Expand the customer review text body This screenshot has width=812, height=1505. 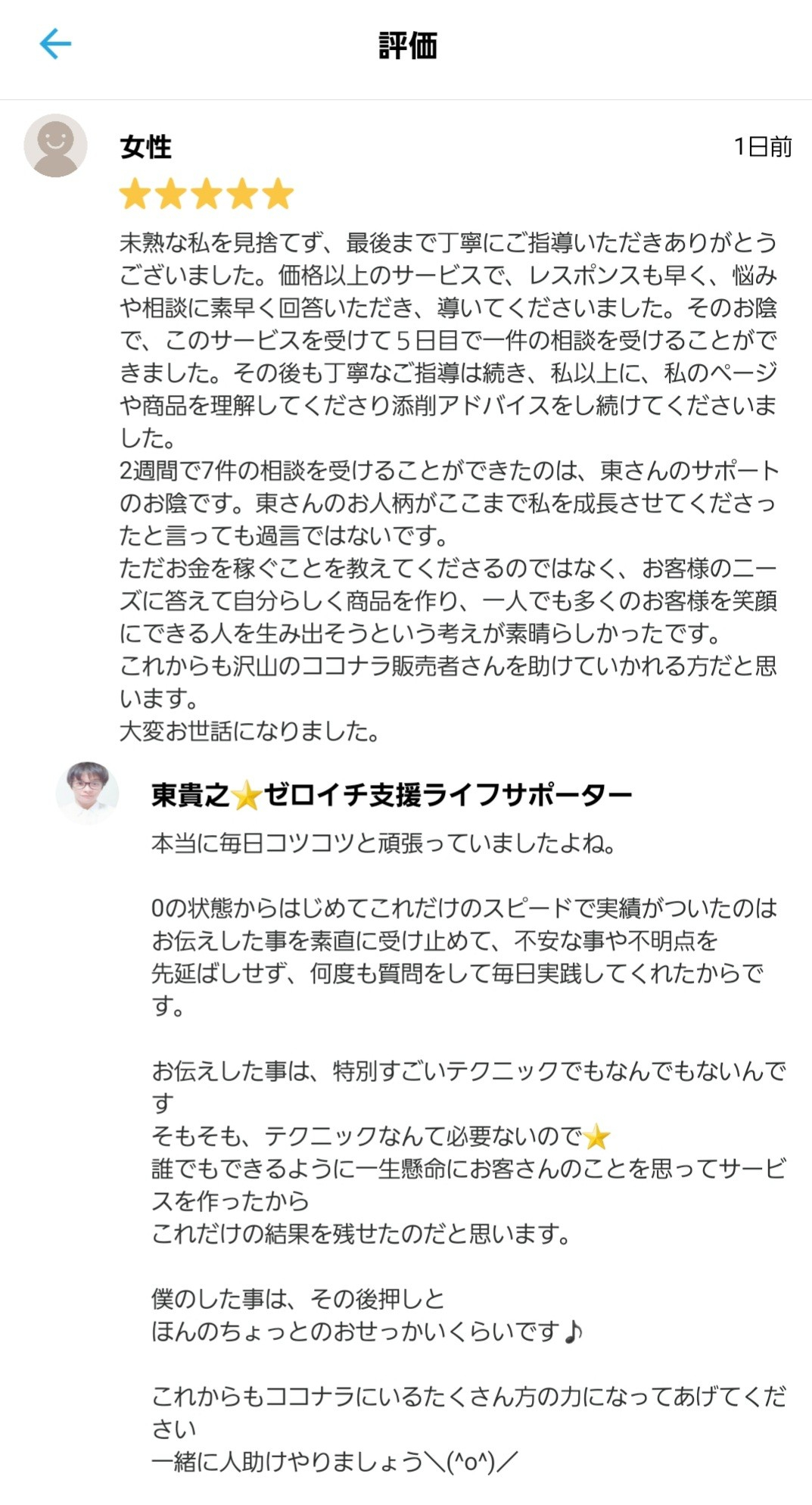pos(446,485)
